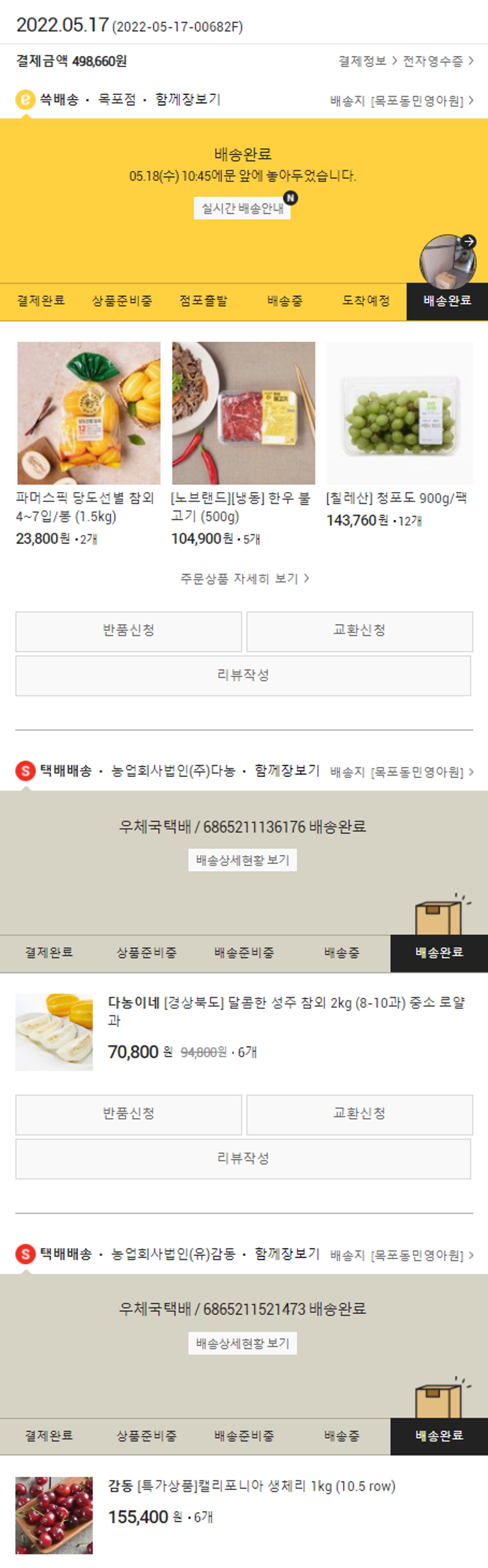Tap 함께장보기 next to 쓱배송 목포점
Viewport: 488px width, 1568px height.
(187, 99)
